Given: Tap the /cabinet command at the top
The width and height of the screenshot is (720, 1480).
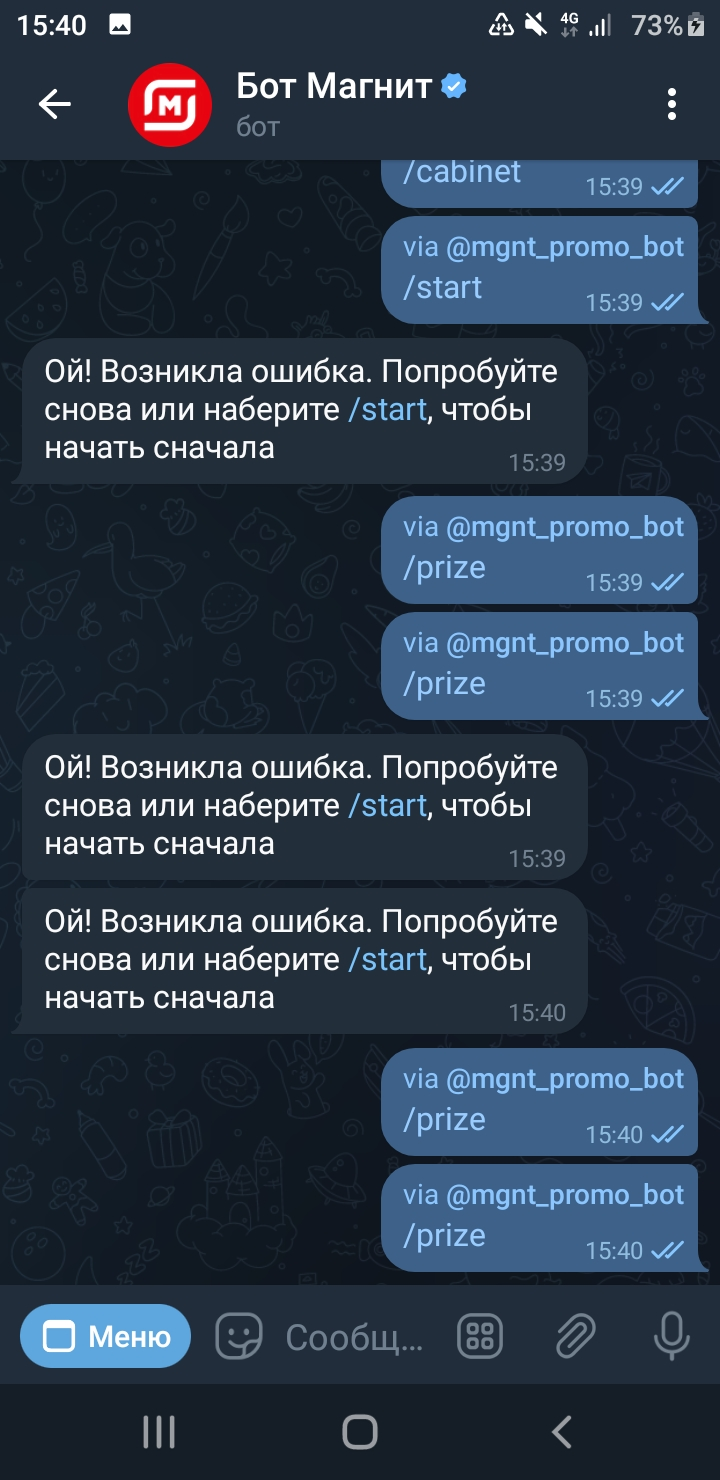Looking at the screenshot, I should click(x=462, y=172).
